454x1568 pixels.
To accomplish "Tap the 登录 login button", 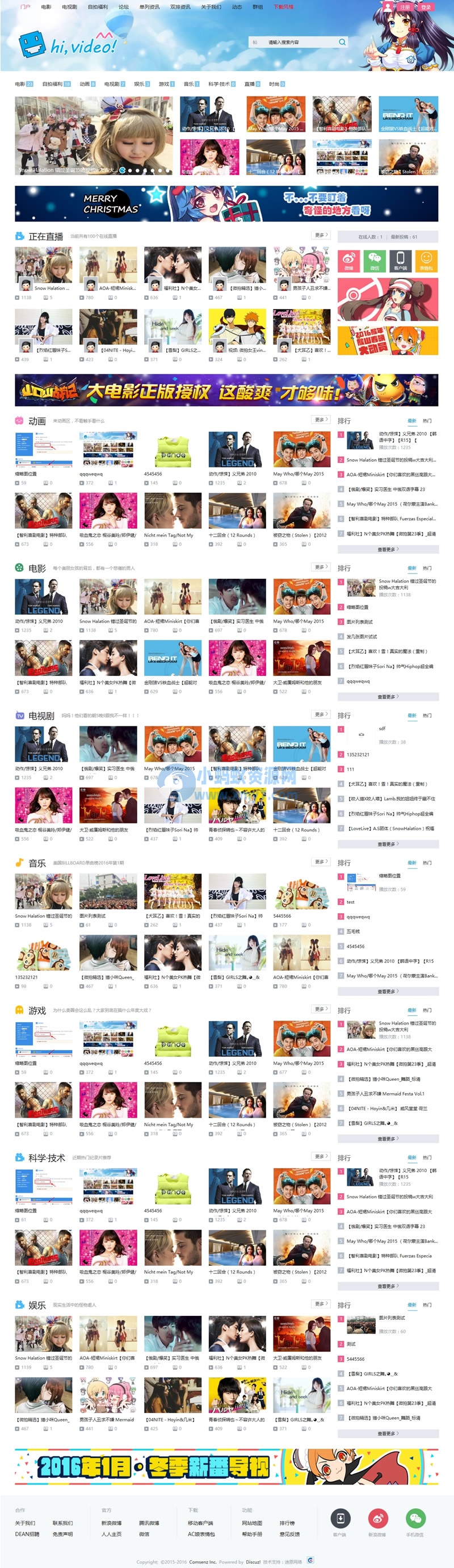I will point(426,7).
